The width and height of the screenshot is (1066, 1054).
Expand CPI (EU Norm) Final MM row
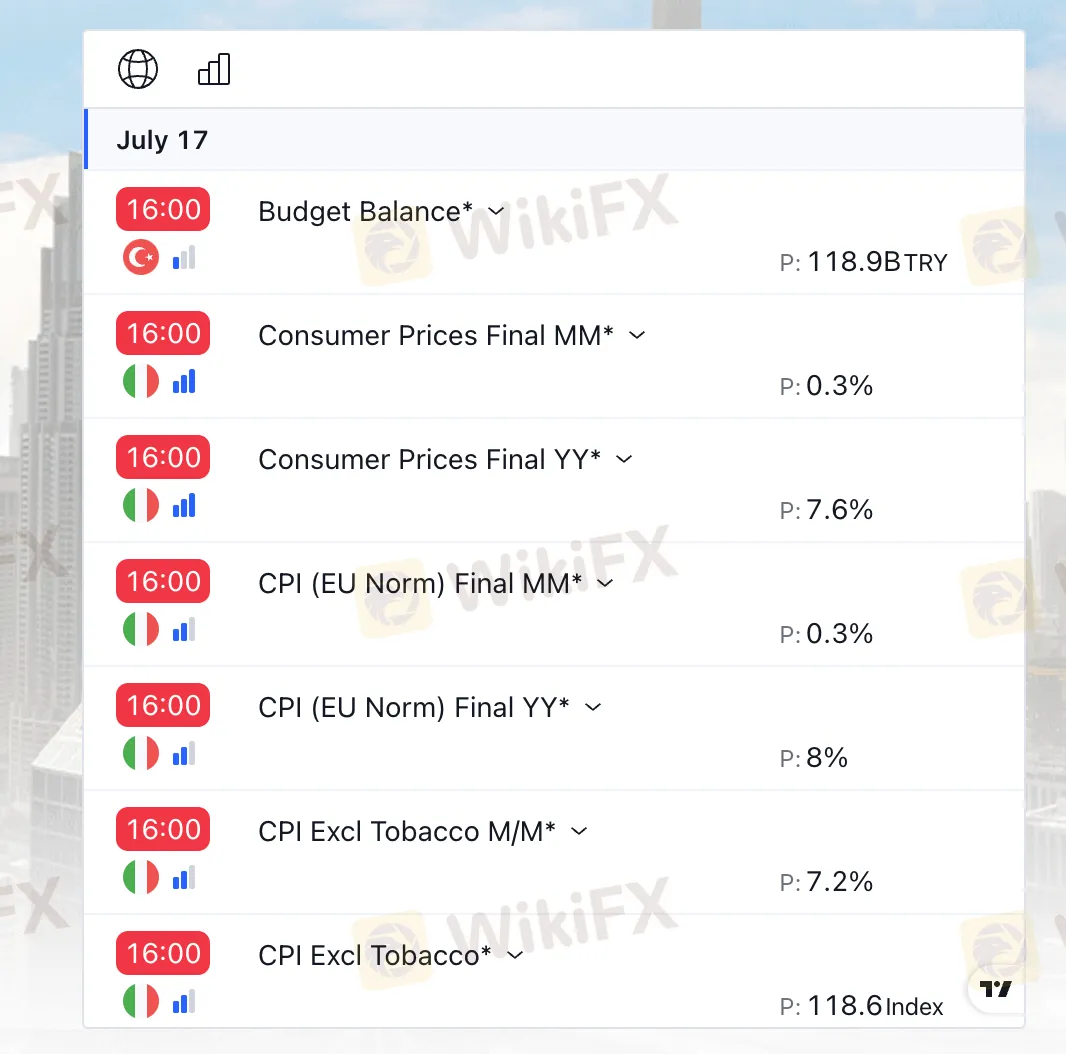[x=605, y=584]
